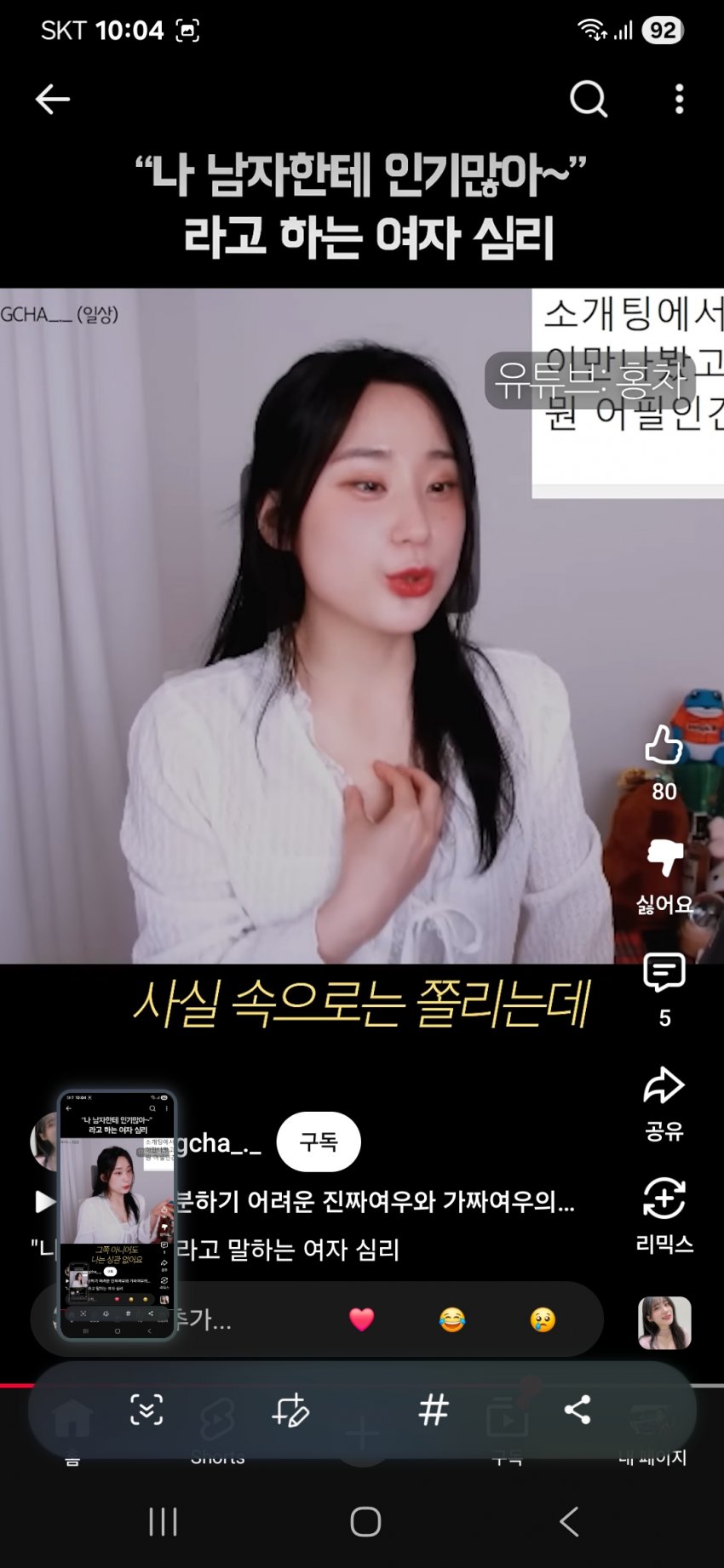Share the video via 공유

click(x=664, y=1086)
